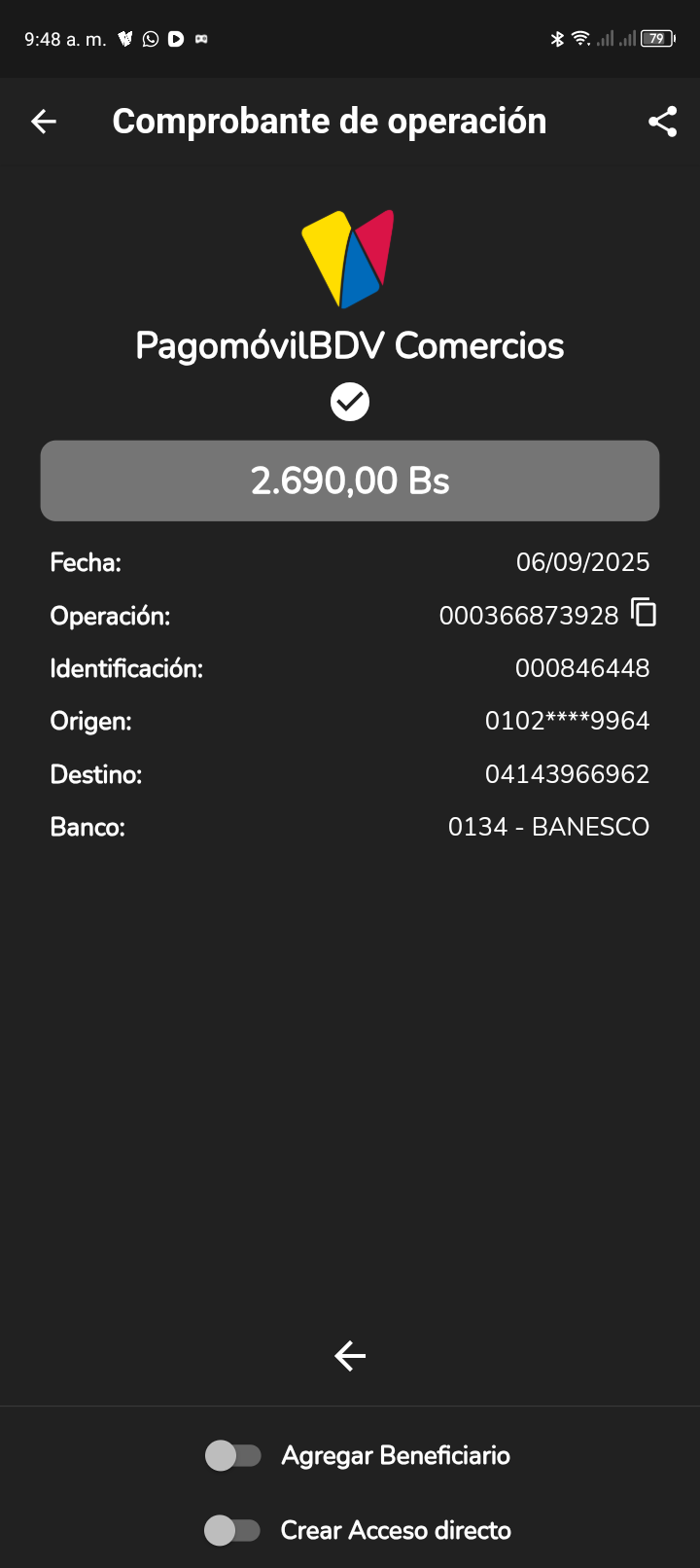700x1568 pixels.
Task: Turn on Crear Acceso directo
Action: click(x=233, y=1530)
